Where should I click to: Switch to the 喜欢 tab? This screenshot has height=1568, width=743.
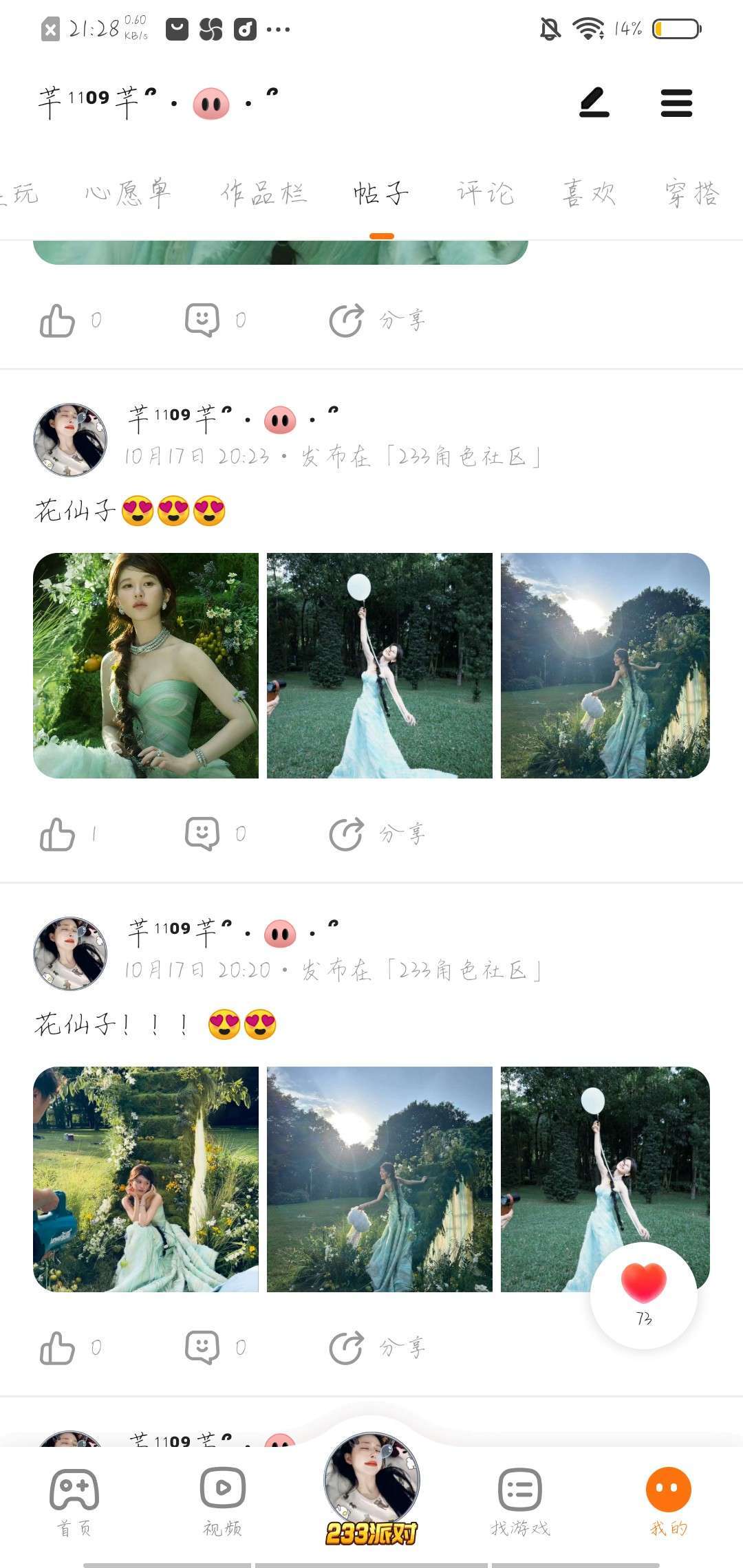(x=589, y=193)
